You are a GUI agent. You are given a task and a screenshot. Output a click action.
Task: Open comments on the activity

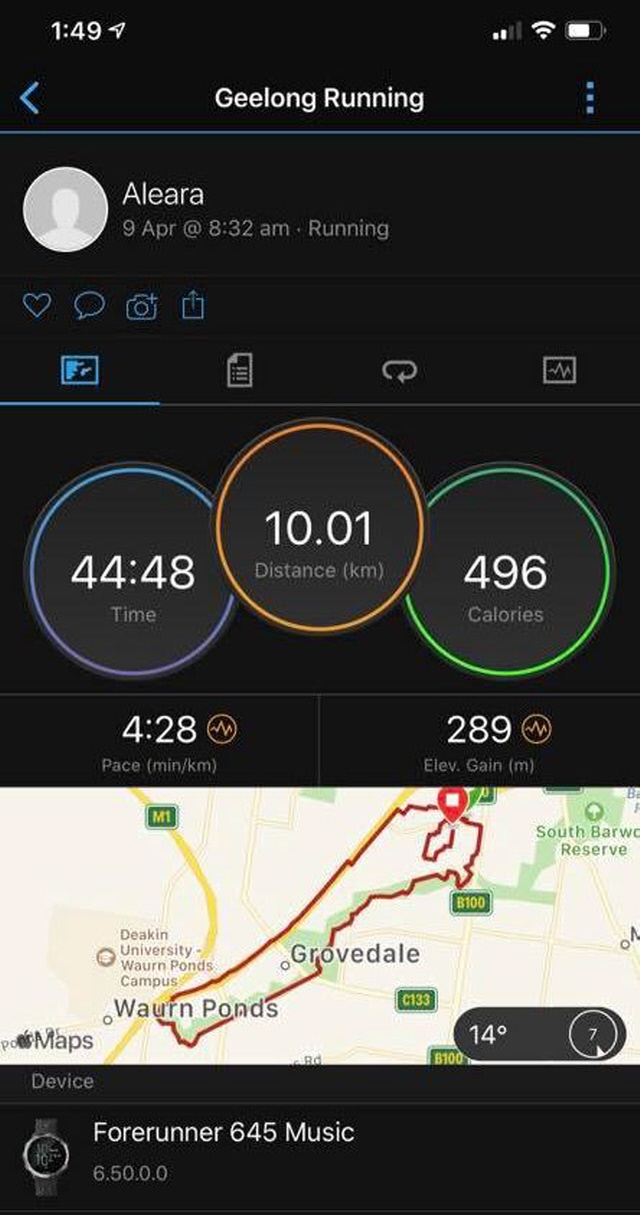pyautogui.click(x=89, y=306)
